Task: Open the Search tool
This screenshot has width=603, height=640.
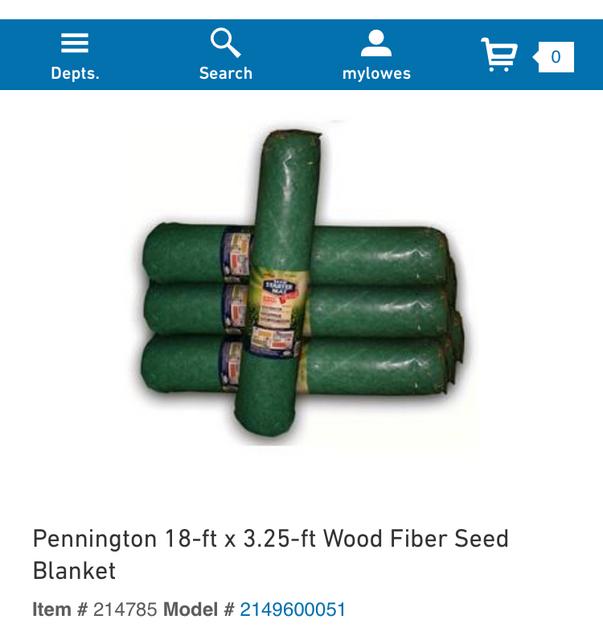Action: 225,55
